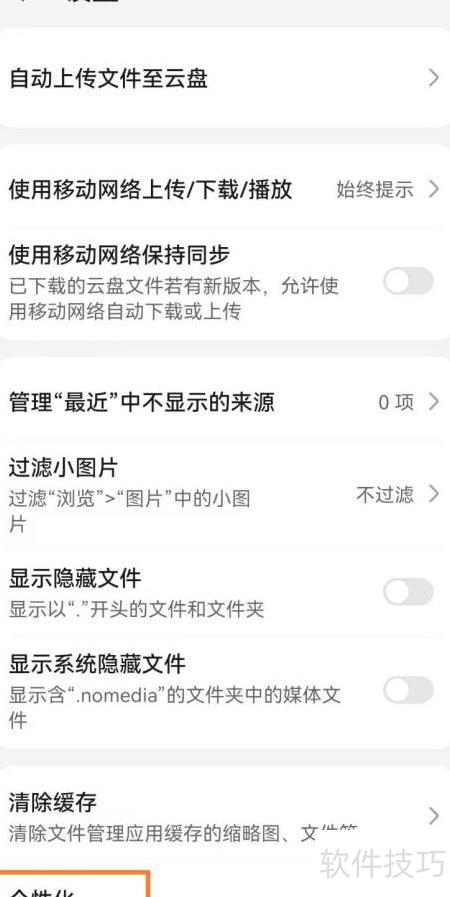
Task: Open 管理“最近”中不显示的来源
Action: 225,402
